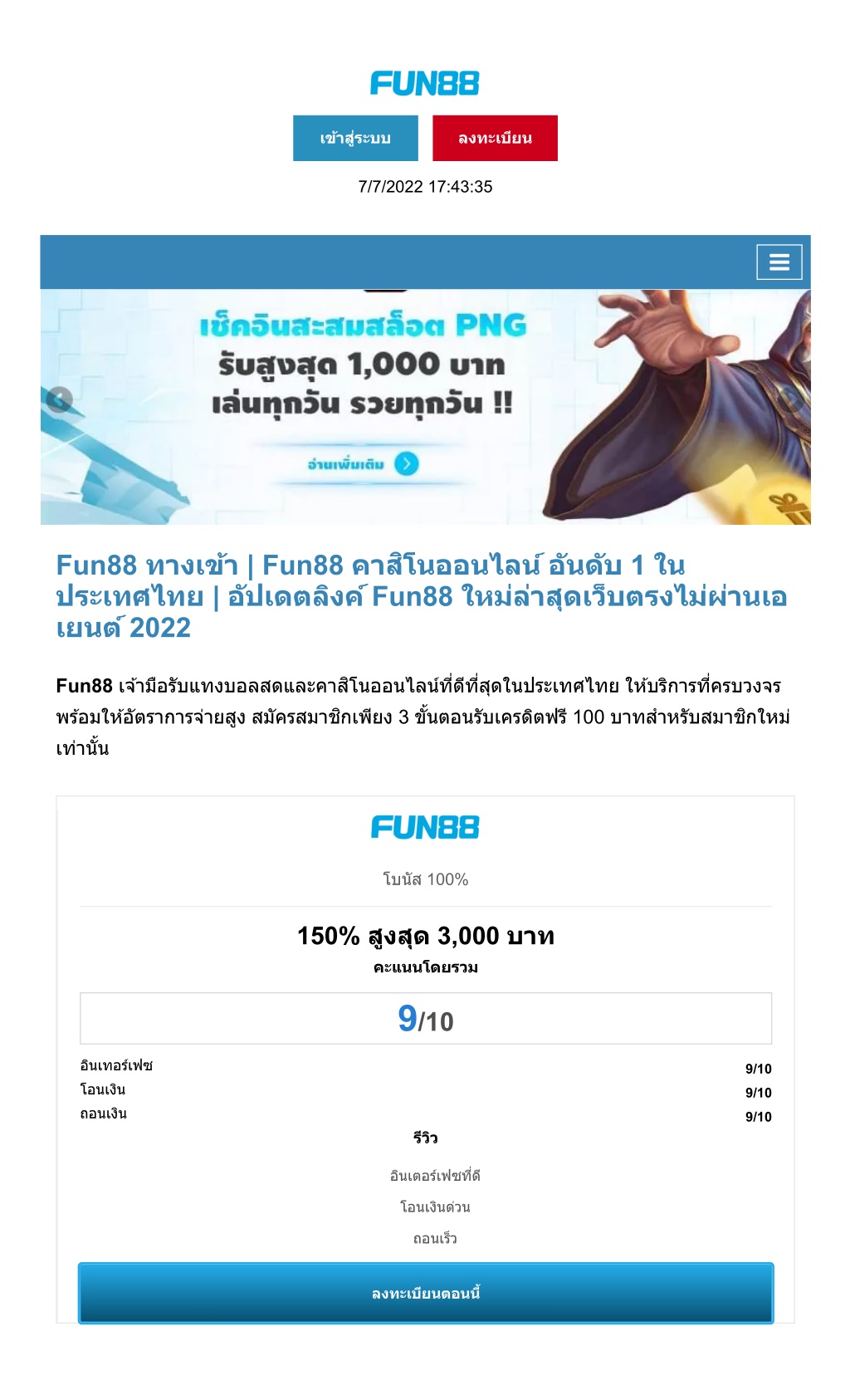Tap the blue เข้าสู่ระบบ login button
The width and height of the screenshot is (850, 1400).
[x=355, y=138]
